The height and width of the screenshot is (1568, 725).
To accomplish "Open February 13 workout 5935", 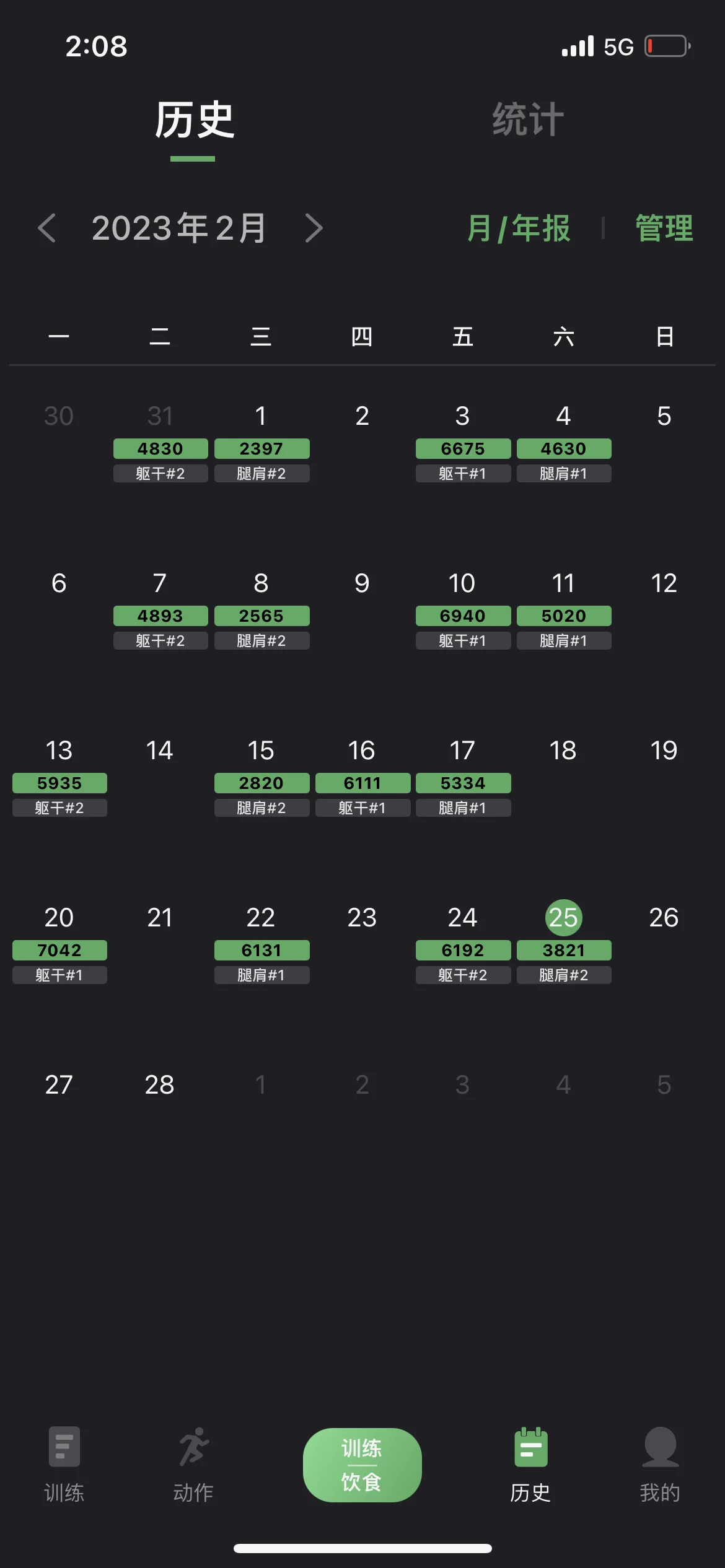I will pyautogui.click(x=59, y=783).
